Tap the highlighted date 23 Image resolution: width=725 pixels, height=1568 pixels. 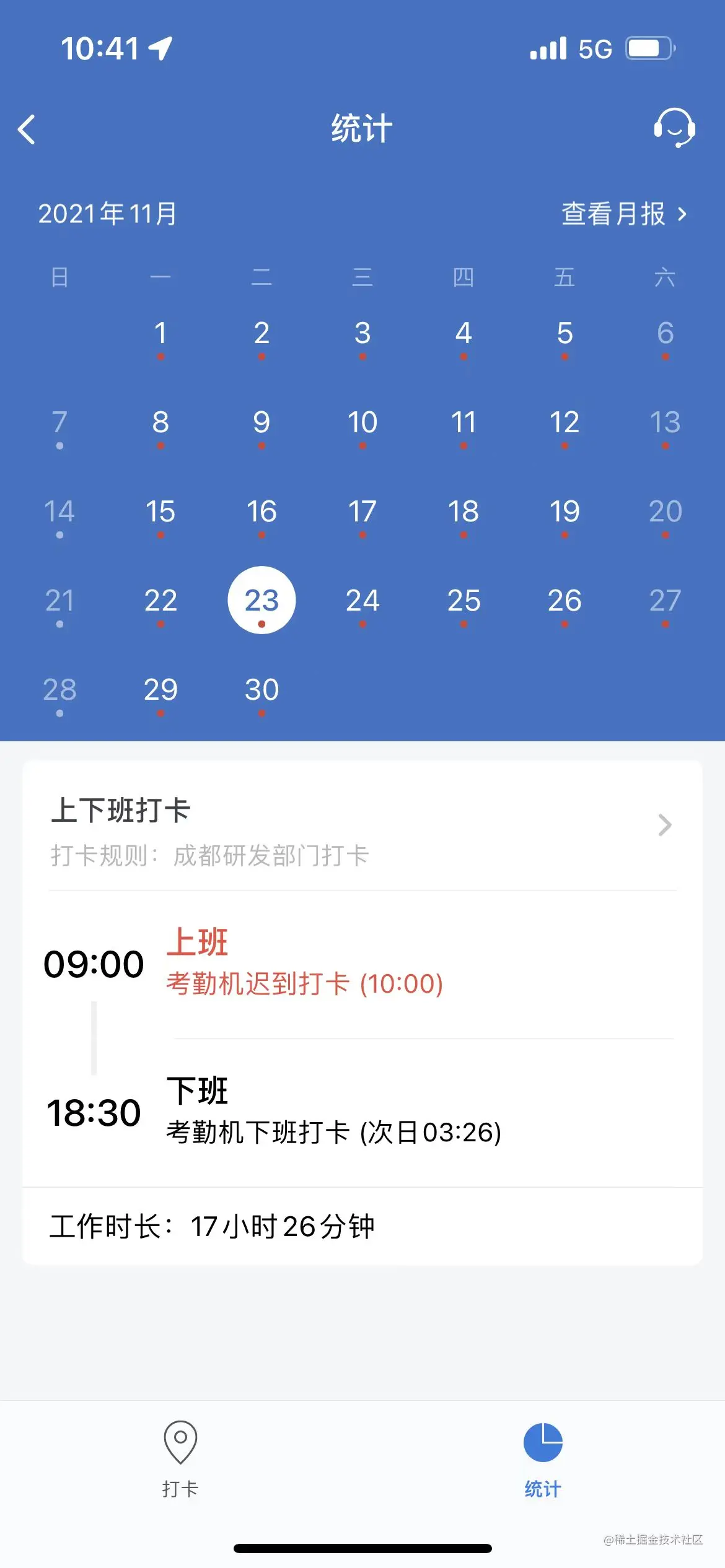coord(261,601)
